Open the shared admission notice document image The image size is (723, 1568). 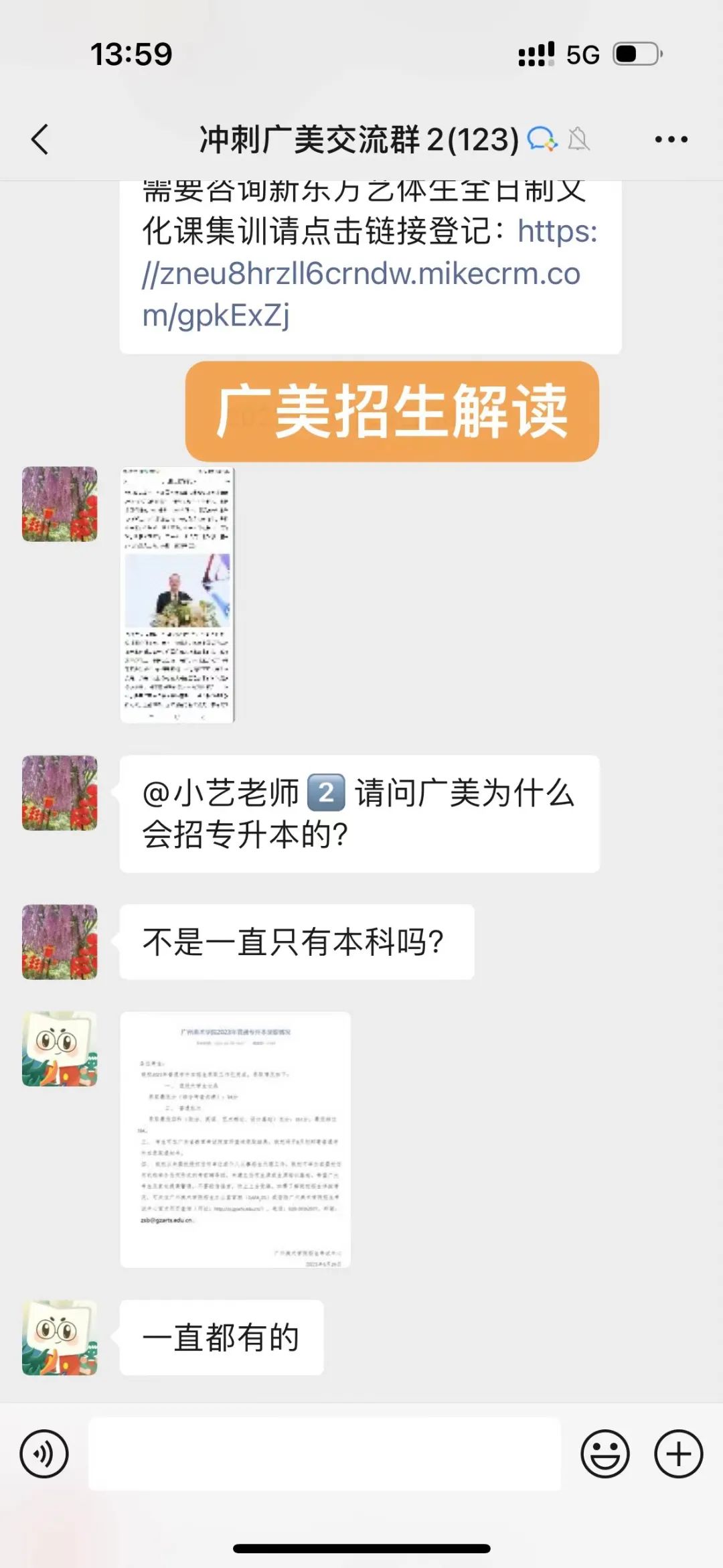click(235, 1139)
